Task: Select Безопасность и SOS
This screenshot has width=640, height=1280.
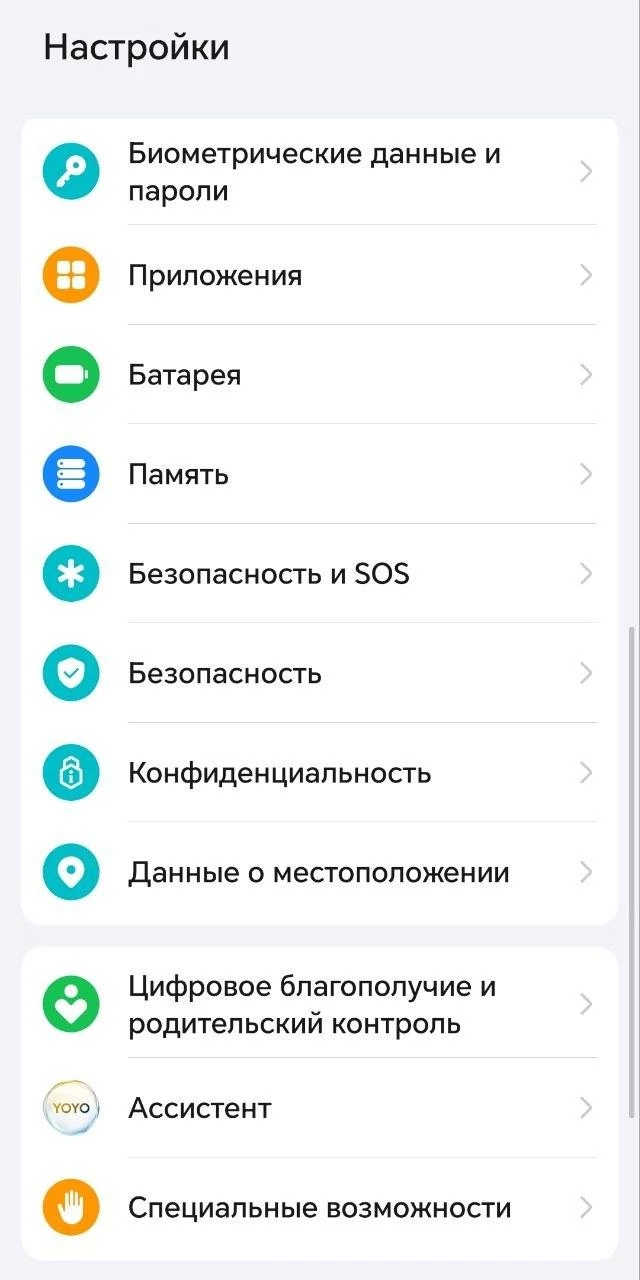Action: click(319, 573)
